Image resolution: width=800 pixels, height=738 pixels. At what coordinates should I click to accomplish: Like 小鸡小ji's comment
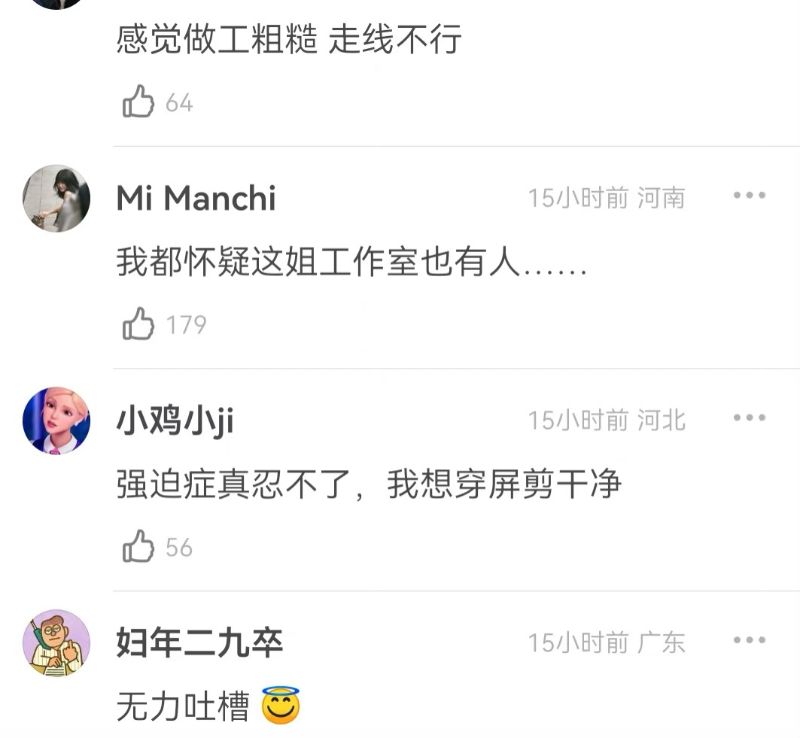coord(139,548)
